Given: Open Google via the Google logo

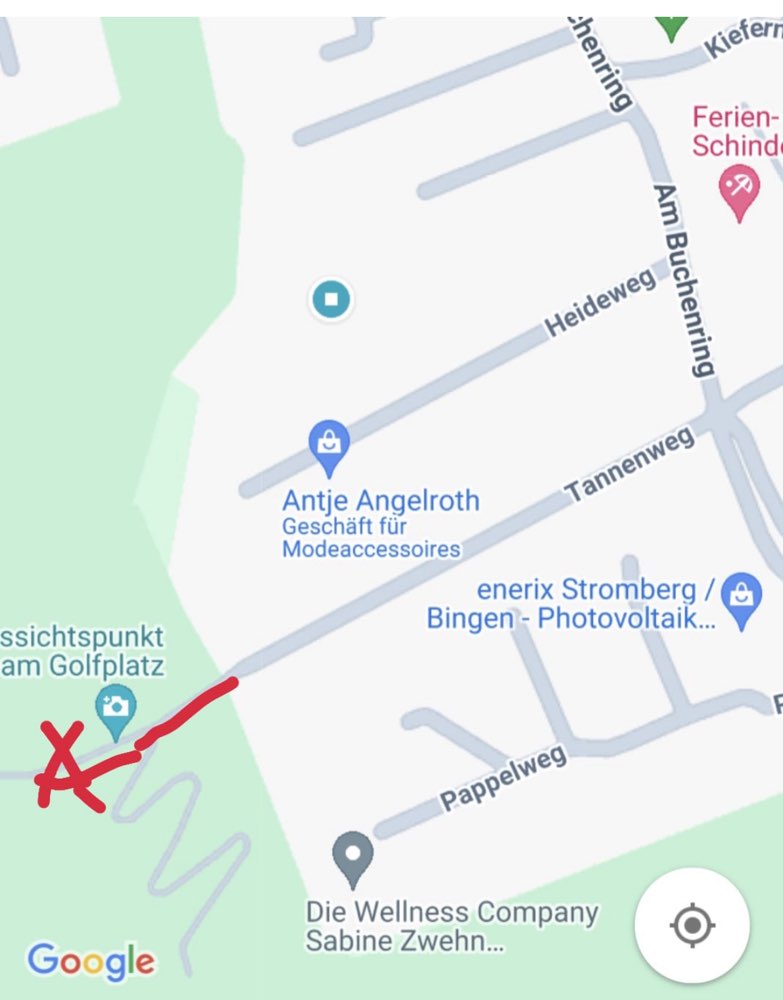Looking at the screenshot, I should coord(92,961).
